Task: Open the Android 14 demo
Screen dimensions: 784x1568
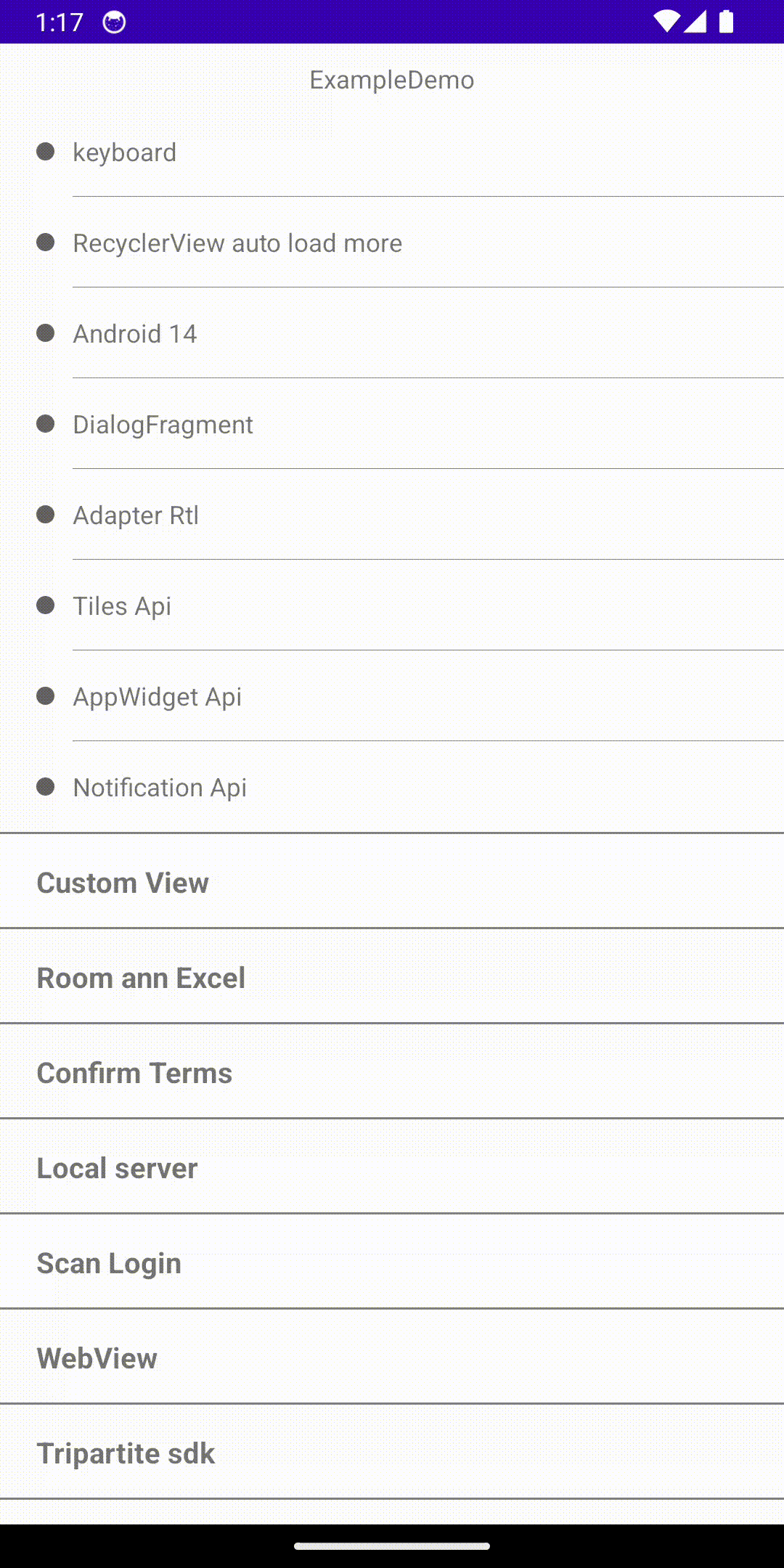Action: pos(135,334)
